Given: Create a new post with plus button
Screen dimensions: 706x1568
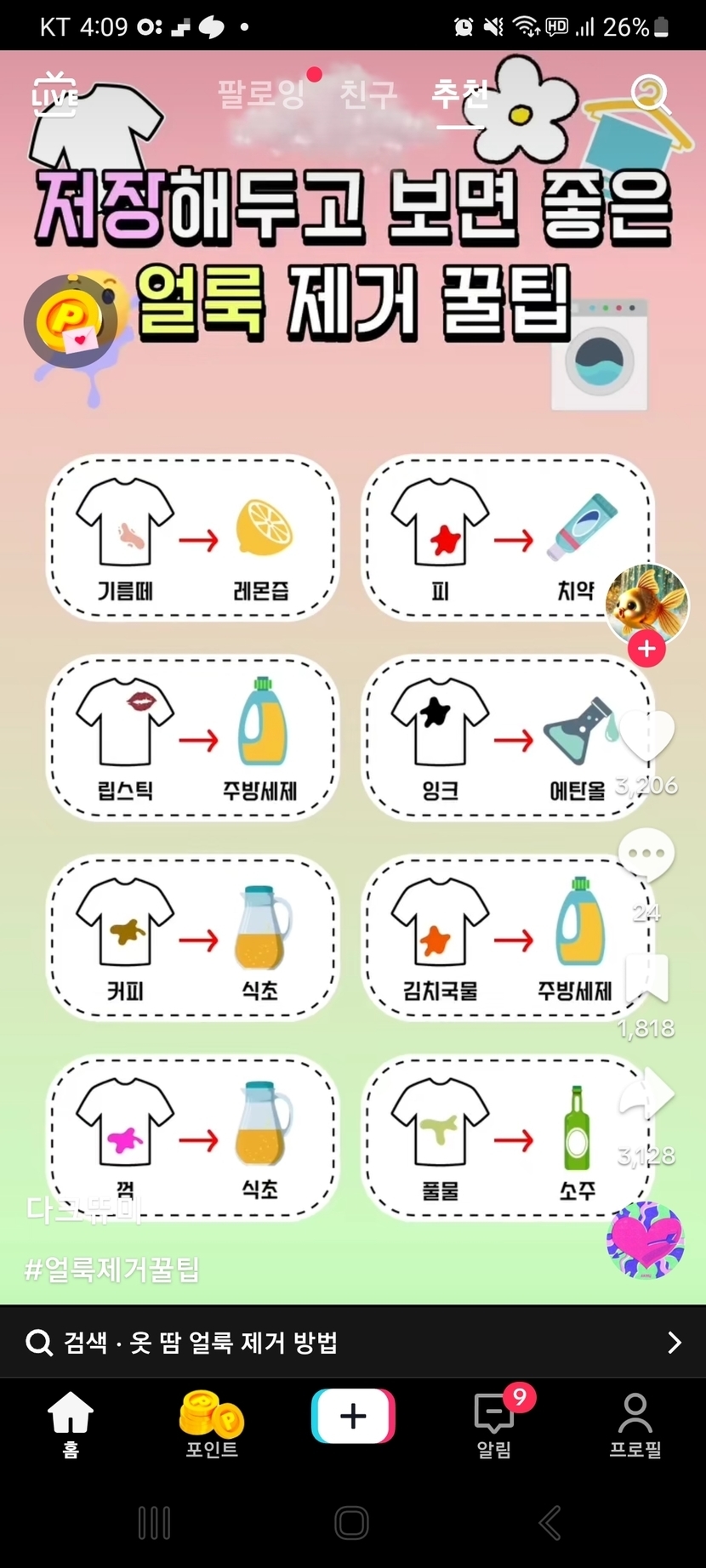Looking at the screenshot, I should 353,1416.
